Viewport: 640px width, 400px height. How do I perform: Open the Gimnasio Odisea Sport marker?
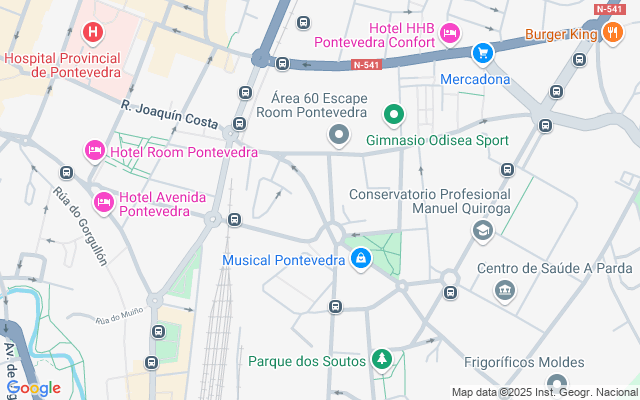click(394, 114)
